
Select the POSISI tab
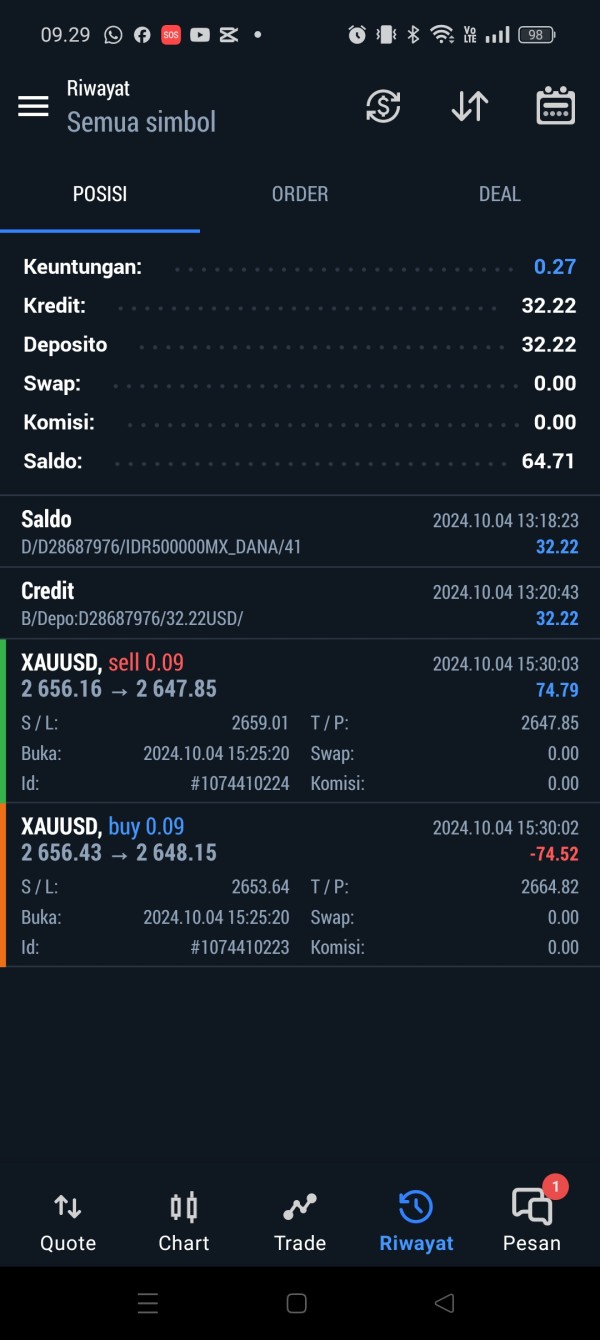(100, 194)
